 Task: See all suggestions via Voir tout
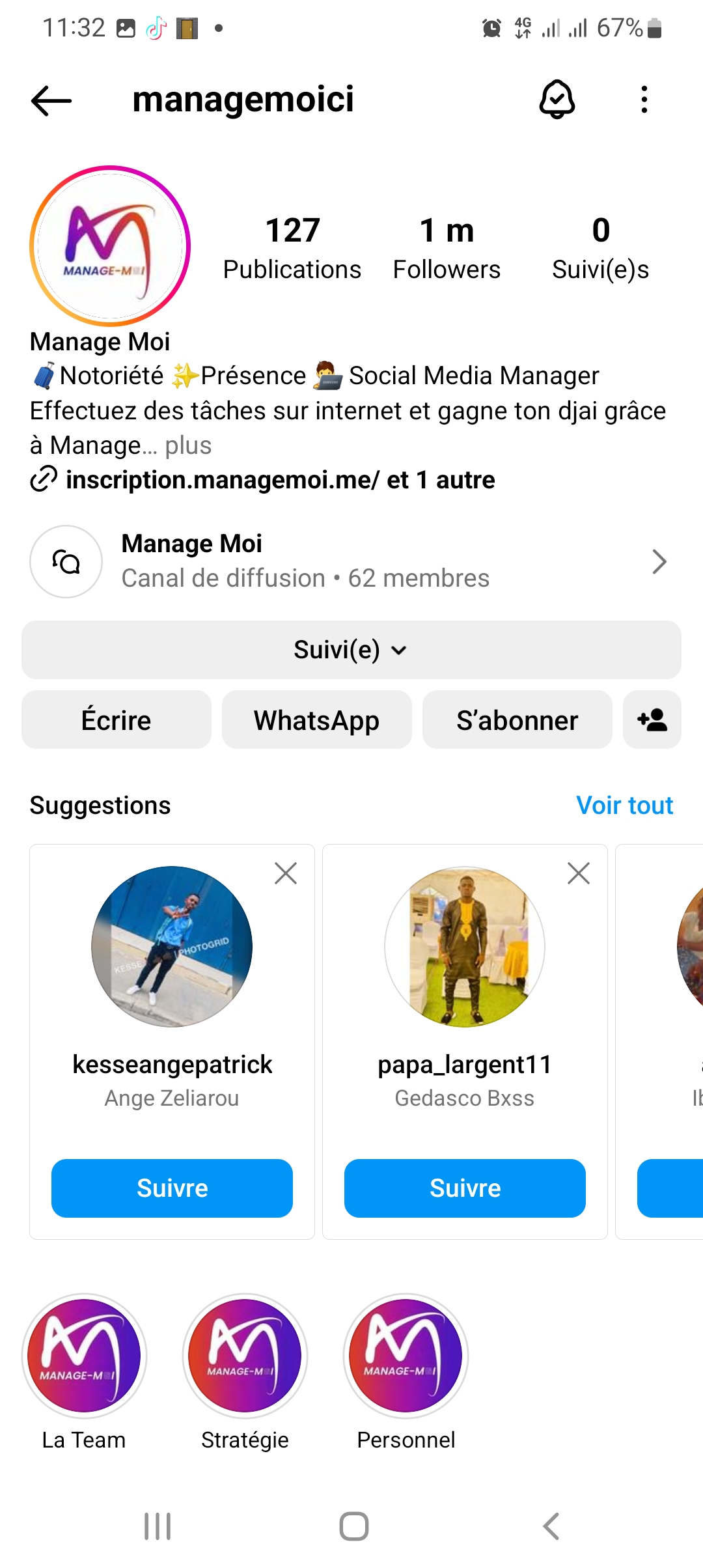click(x=624, y=805)
